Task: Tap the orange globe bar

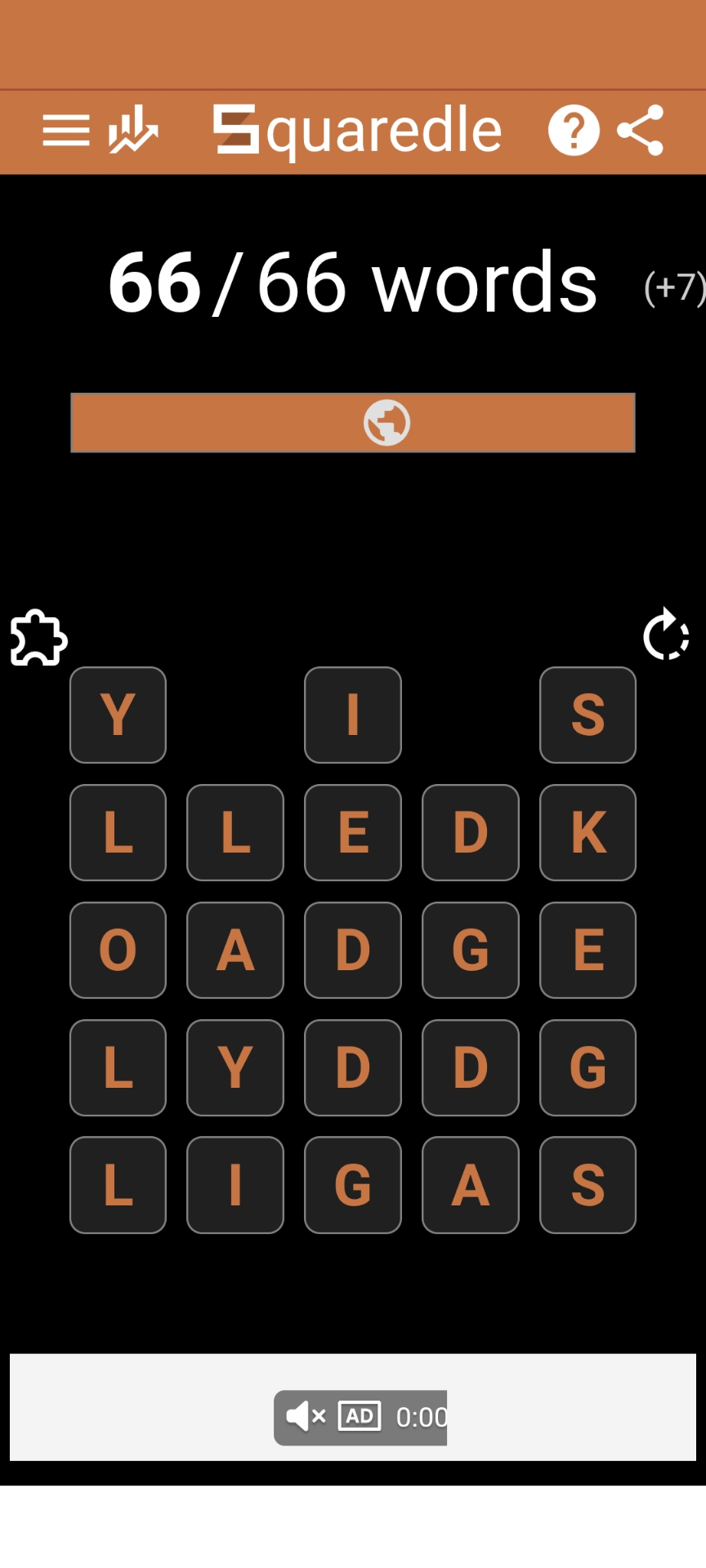Action: pyautogui.click(x=353, y=423)
